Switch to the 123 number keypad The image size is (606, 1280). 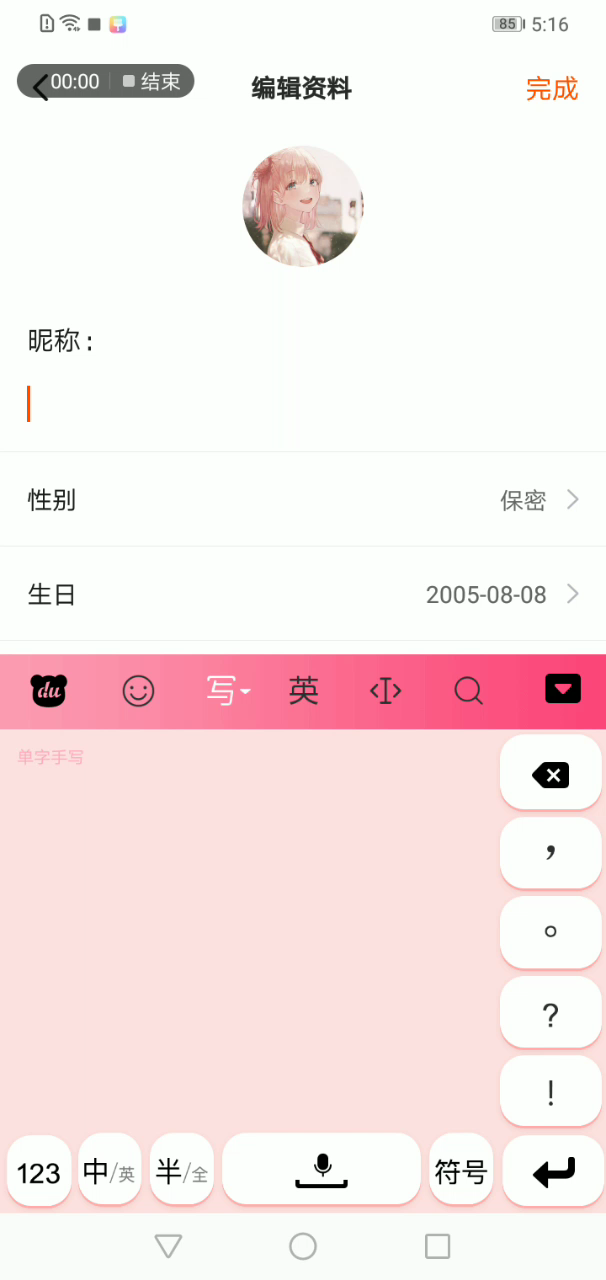pyautogui.click(x=39, y=1172)
